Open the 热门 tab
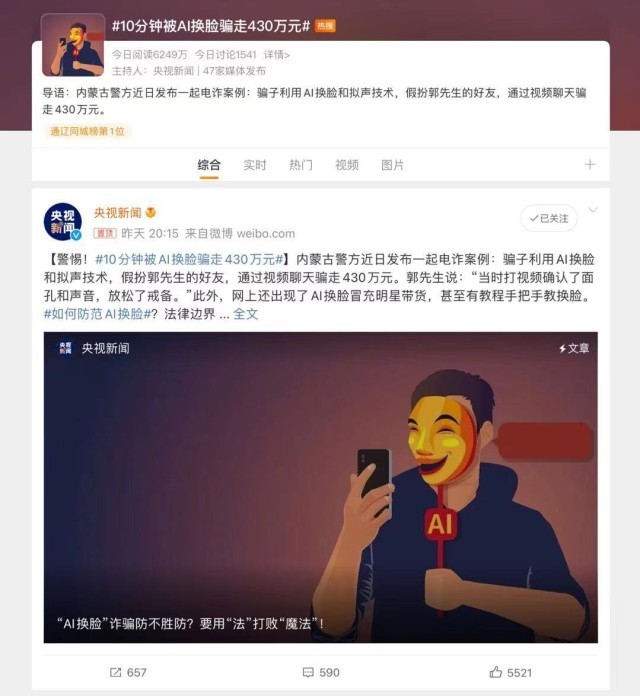 pos(301,165)
